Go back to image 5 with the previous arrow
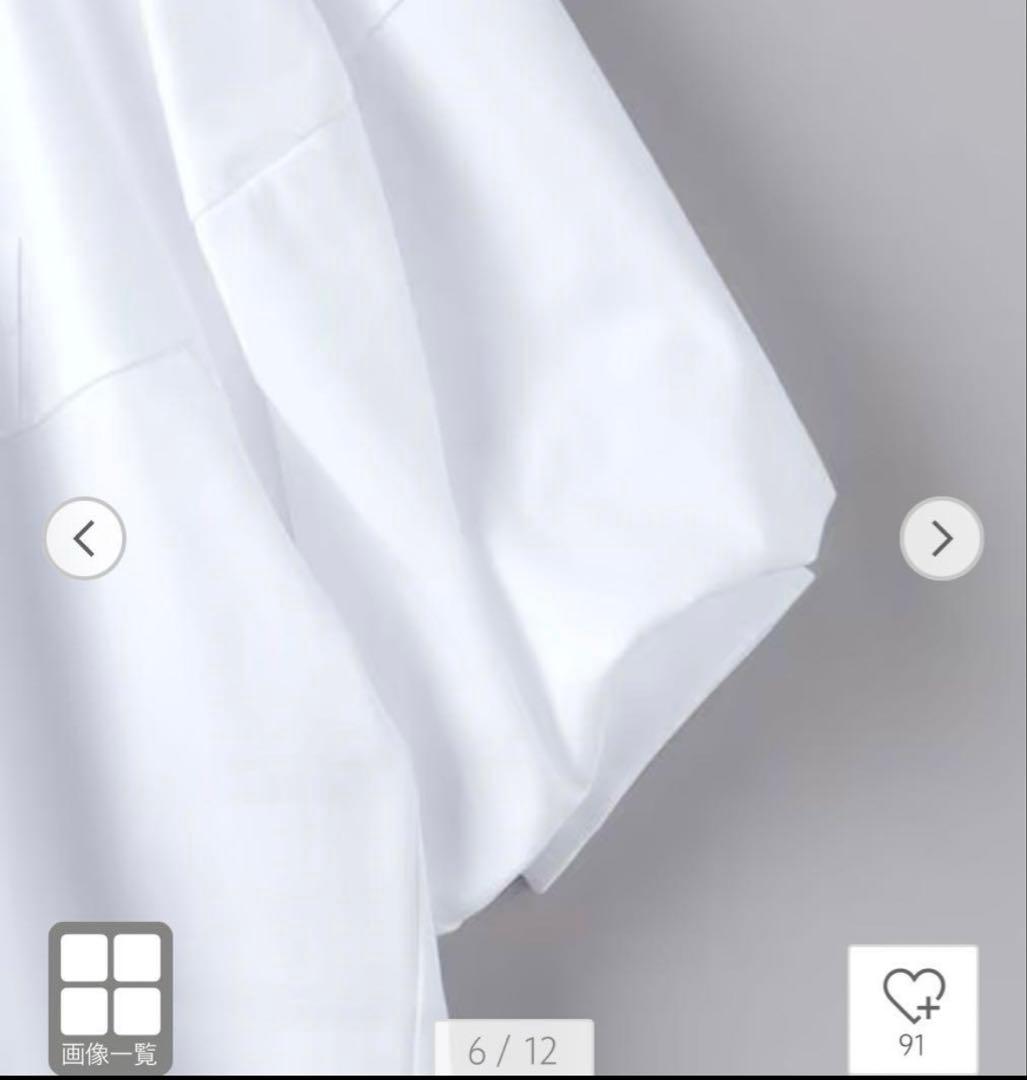 pyautogui.click(x=86, y=539)
